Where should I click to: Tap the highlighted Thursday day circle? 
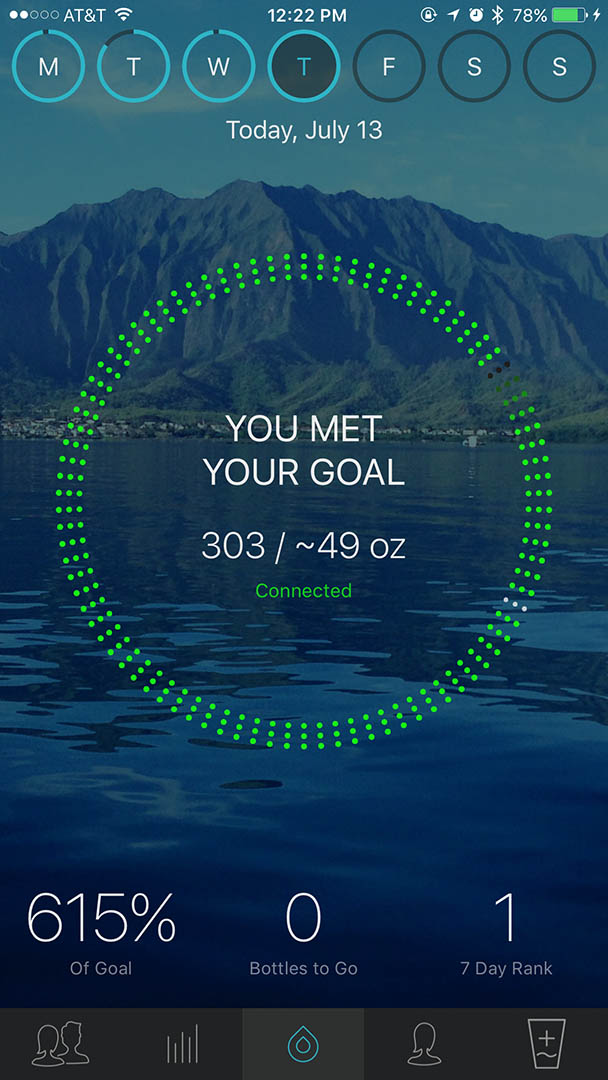[304, 66]
